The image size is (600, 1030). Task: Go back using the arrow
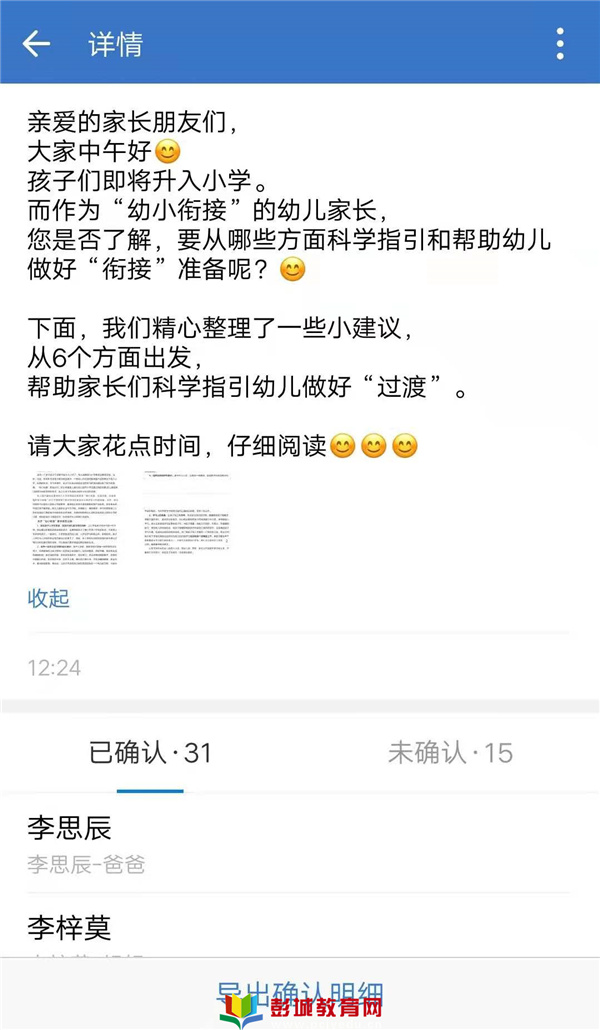pos(37,43)
